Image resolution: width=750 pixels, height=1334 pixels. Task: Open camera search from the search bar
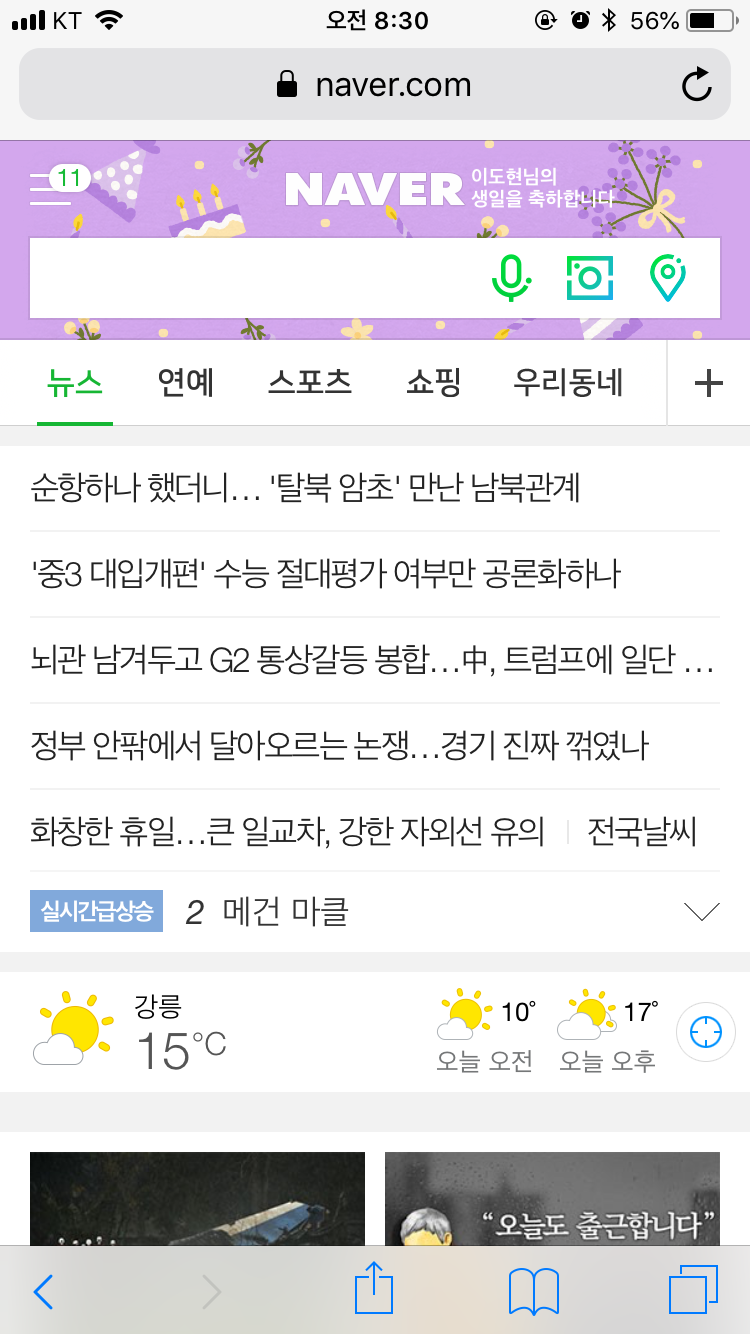coord(589,278)
